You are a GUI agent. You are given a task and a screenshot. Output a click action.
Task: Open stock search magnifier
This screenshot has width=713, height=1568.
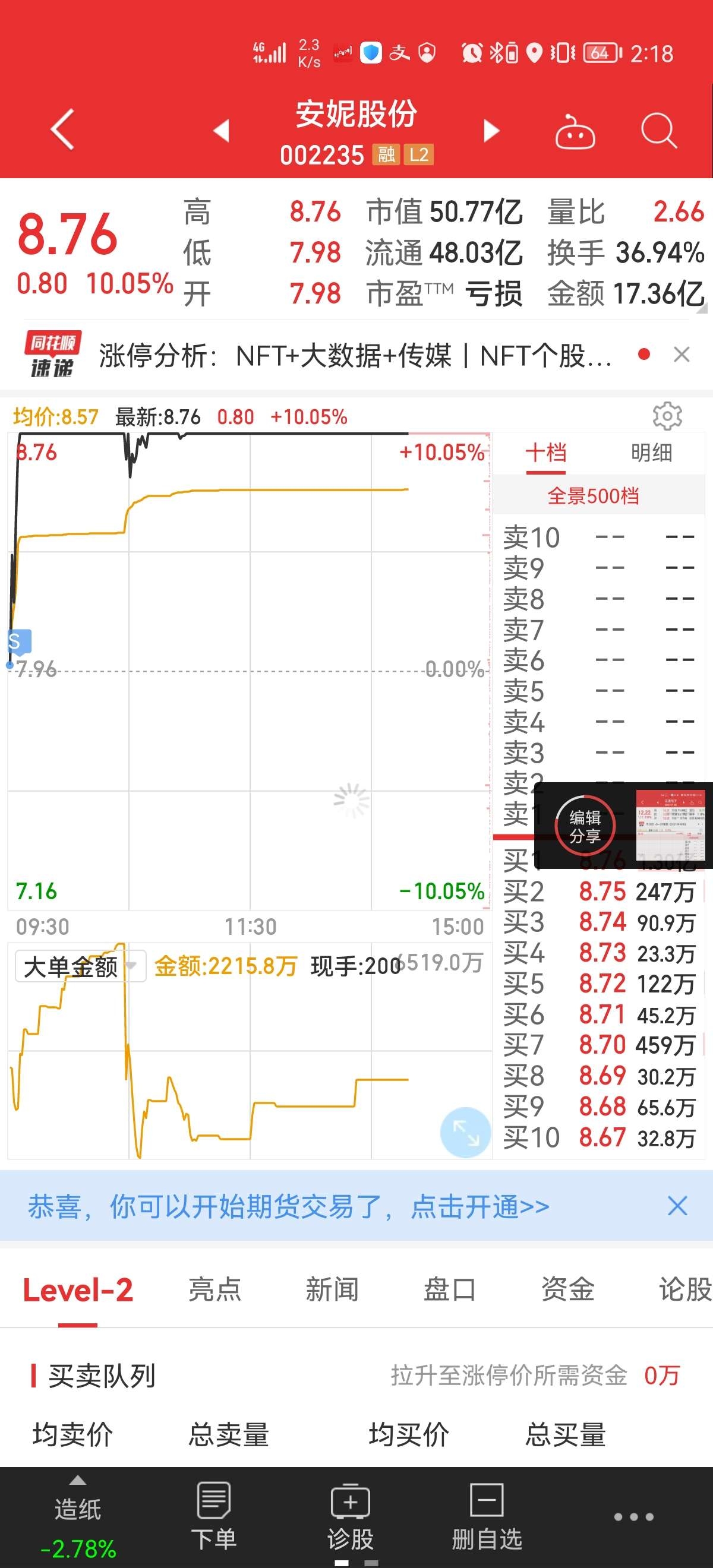click(x=659, y=130)
